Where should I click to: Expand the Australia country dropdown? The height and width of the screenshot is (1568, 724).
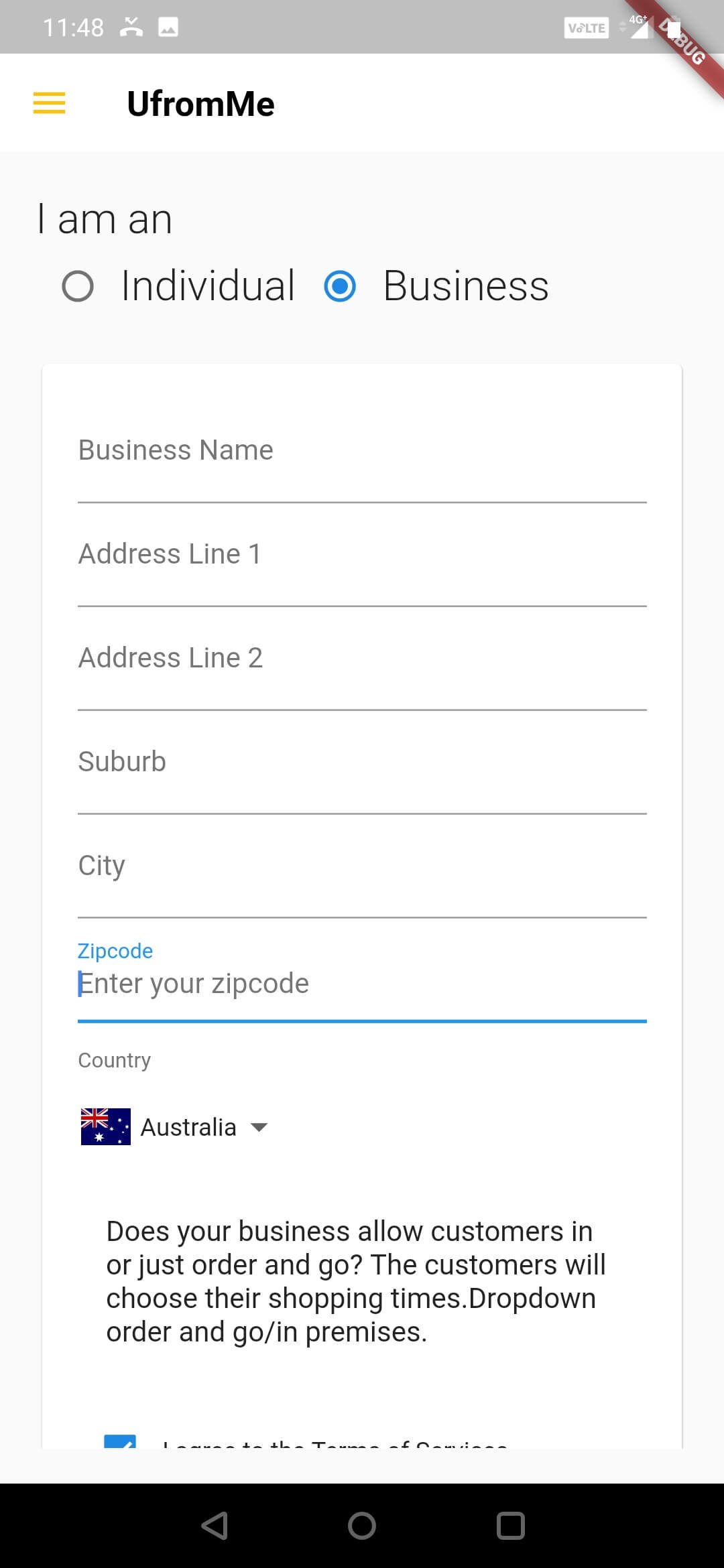[x=174, y=1127]
